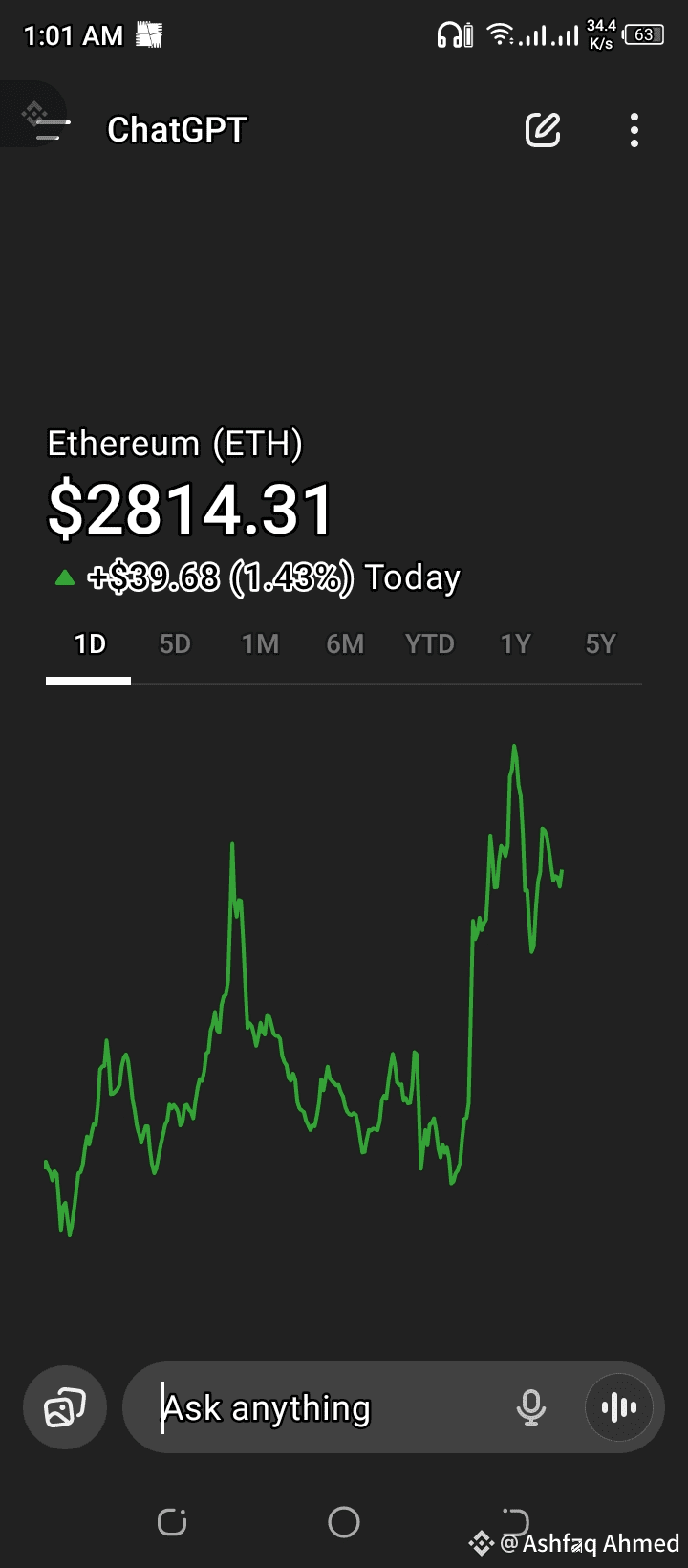Start voice mode with the waveform button
The width and height of the screenshot is (688, 1568).
point(619,1407)
